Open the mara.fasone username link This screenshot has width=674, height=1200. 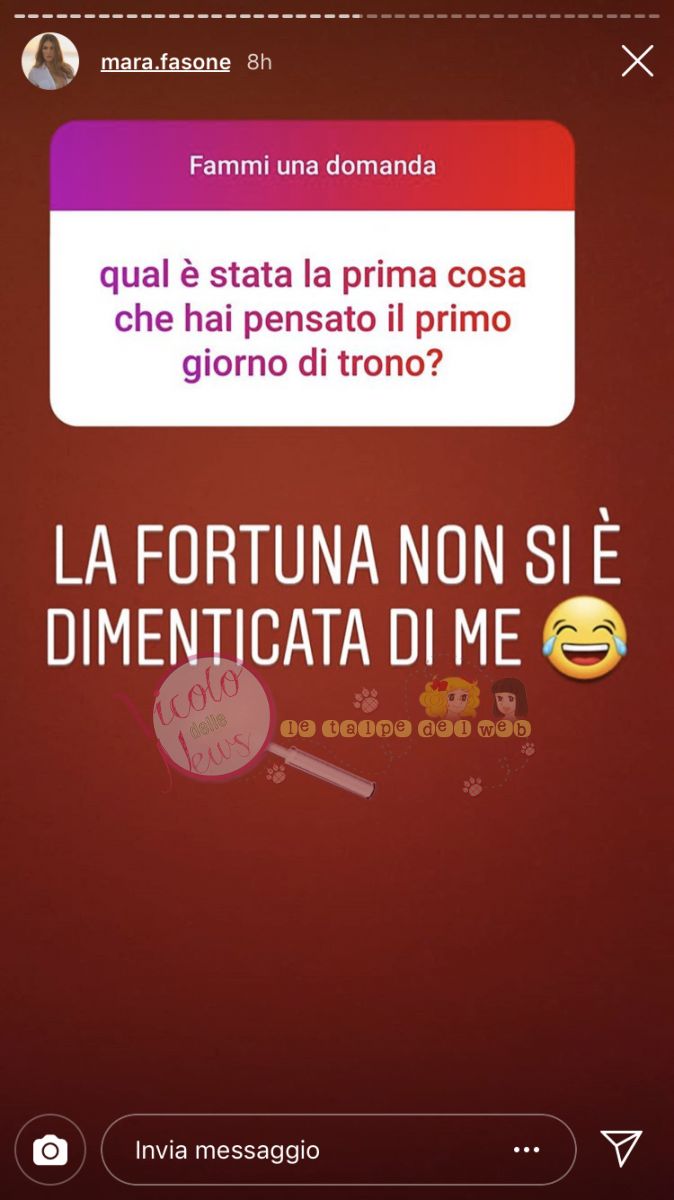tap(165, 62)
